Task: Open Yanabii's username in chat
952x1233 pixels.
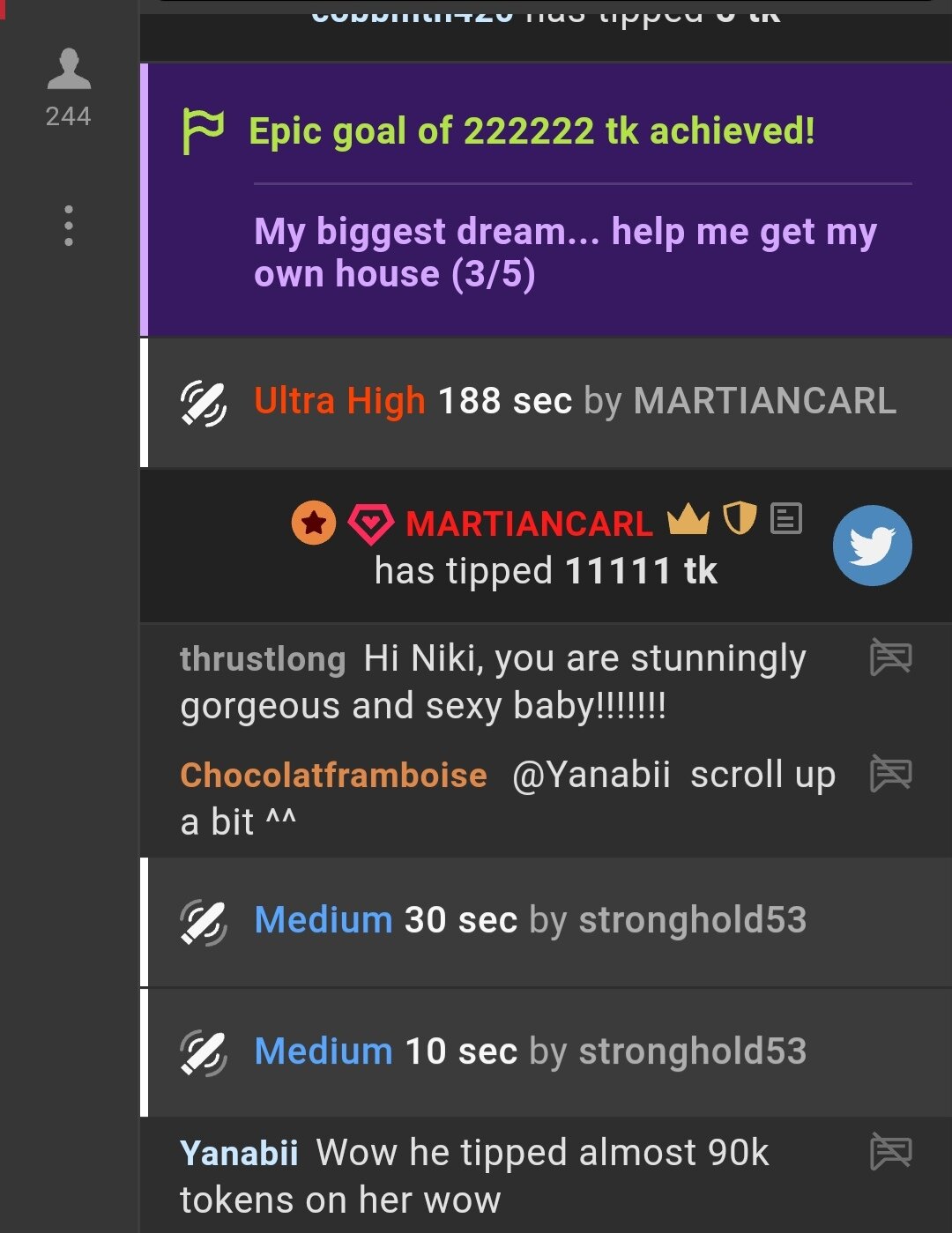Action: coord(239,1153)
